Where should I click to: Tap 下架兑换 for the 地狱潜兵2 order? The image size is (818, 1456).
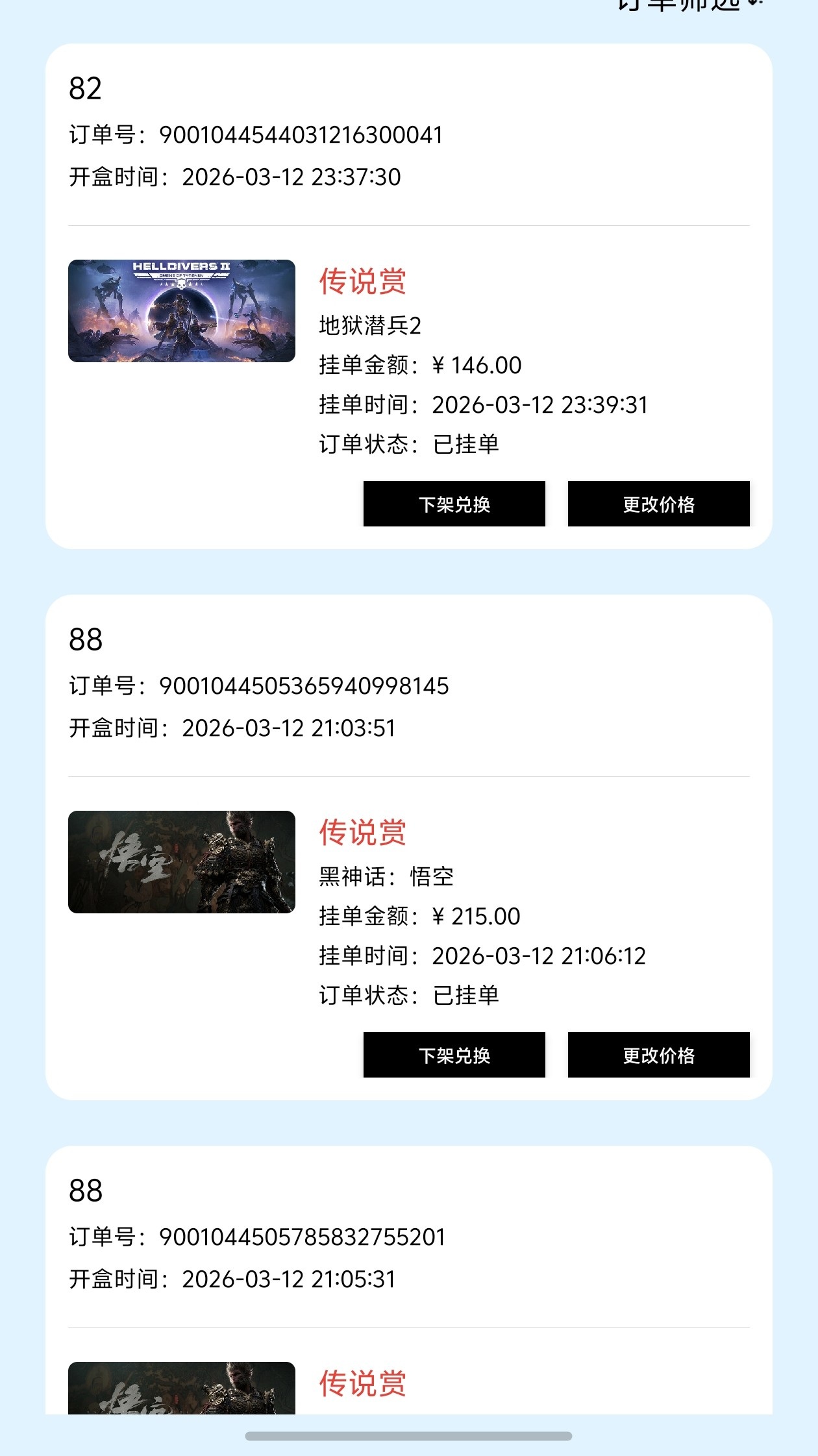click(454, 504)
